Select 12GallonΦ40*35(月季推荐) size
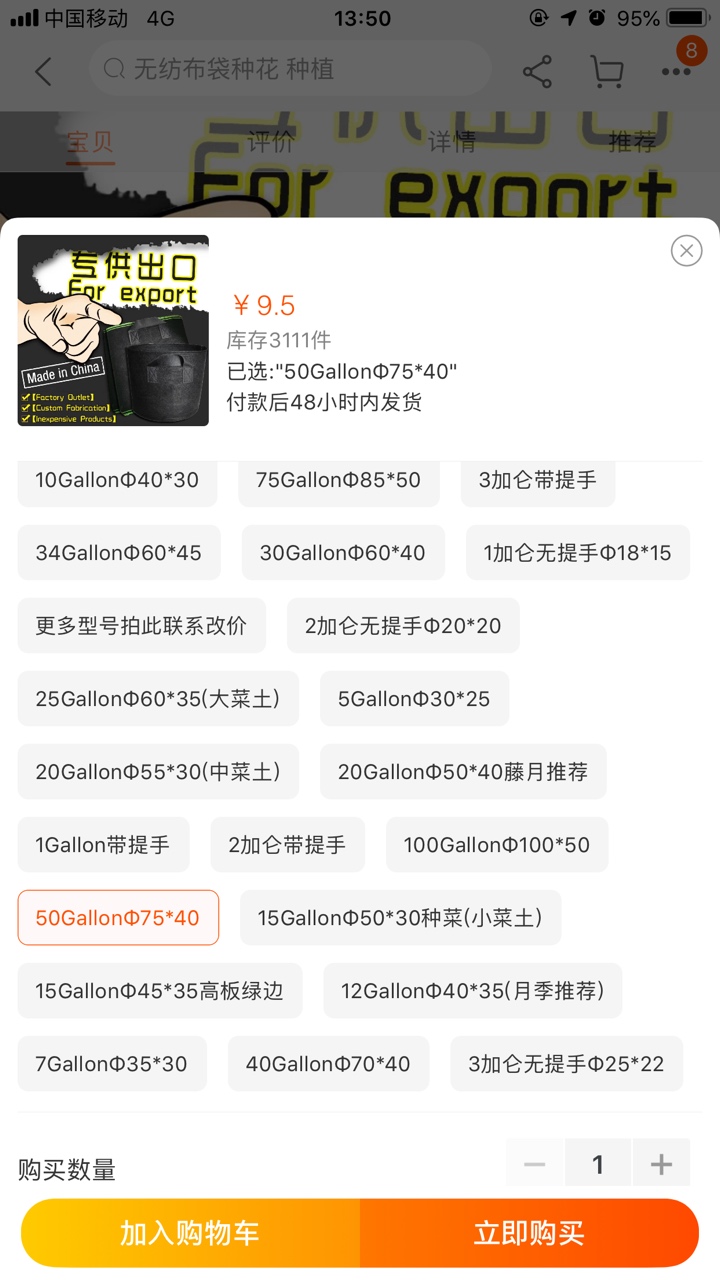 pos(473,991)
